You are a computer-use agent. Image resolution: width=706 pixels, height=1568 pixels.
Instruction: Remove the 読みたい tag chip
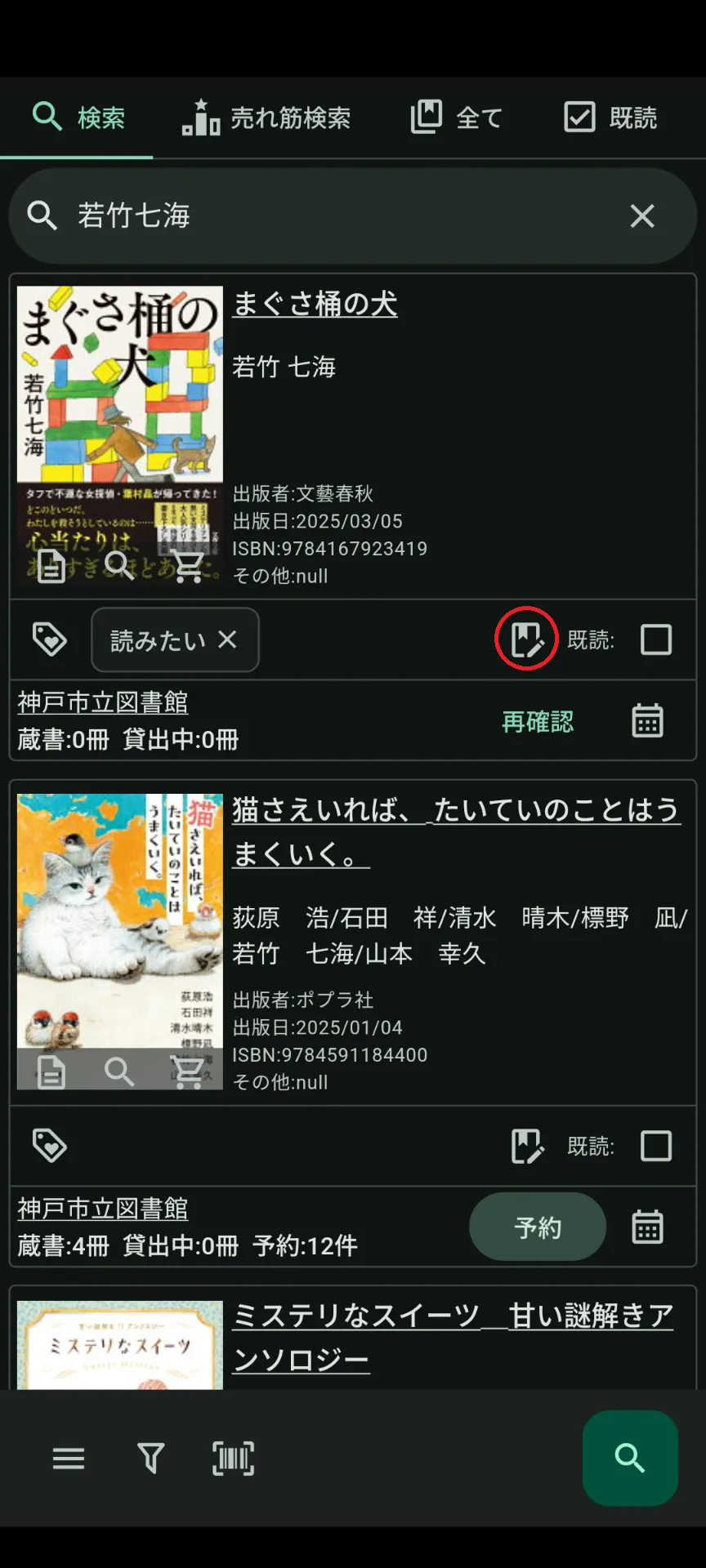point(228,639)
